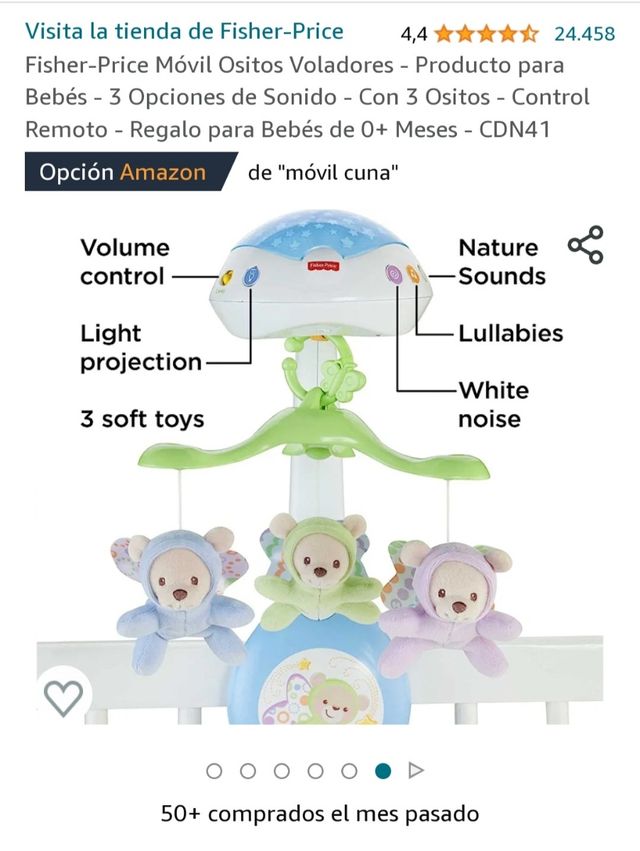The height and width of the screenshot is (851, 640).
Task: Add the mobile to wish list heart
Action: (64, 697)
